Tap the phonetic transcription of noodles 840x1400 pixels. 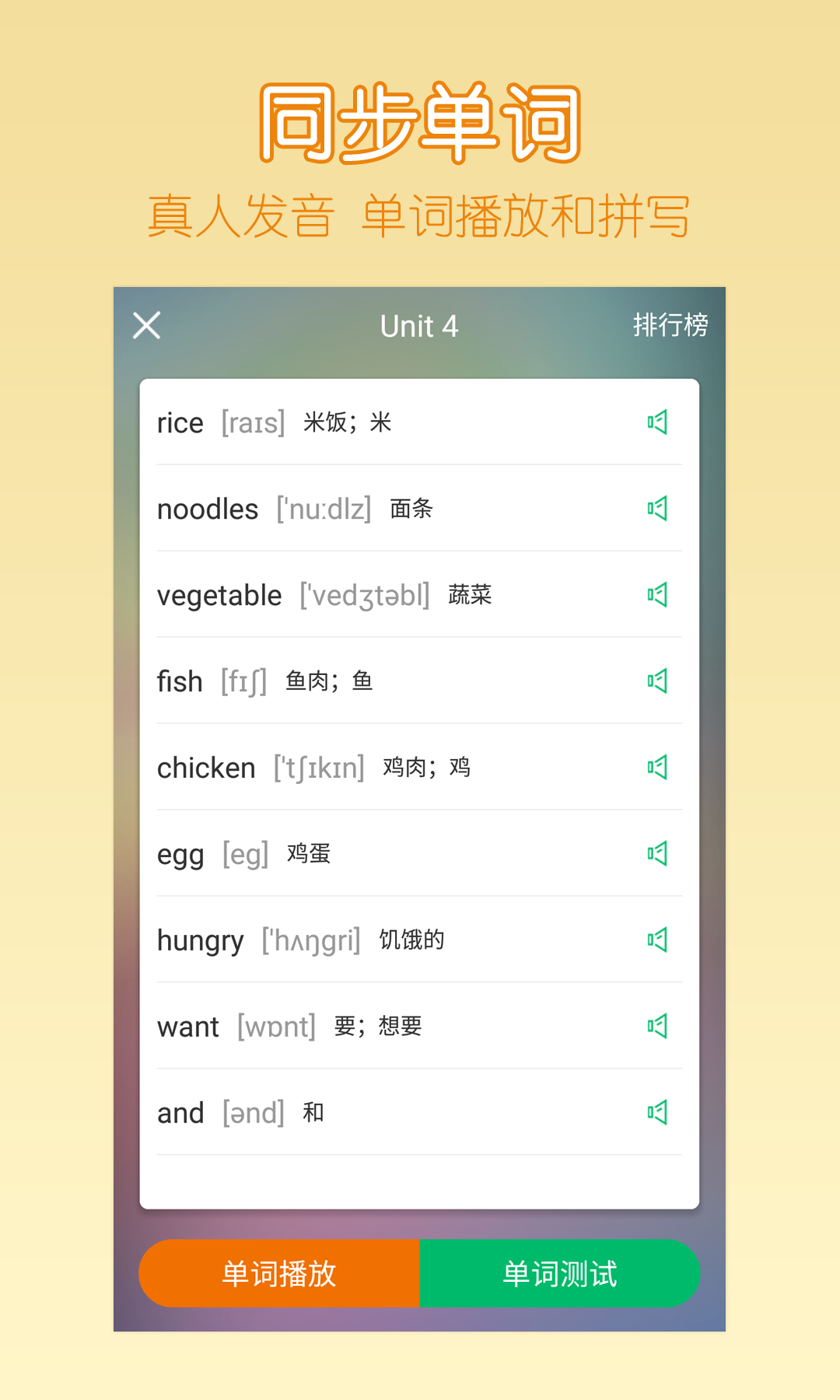tap(322, 509)
